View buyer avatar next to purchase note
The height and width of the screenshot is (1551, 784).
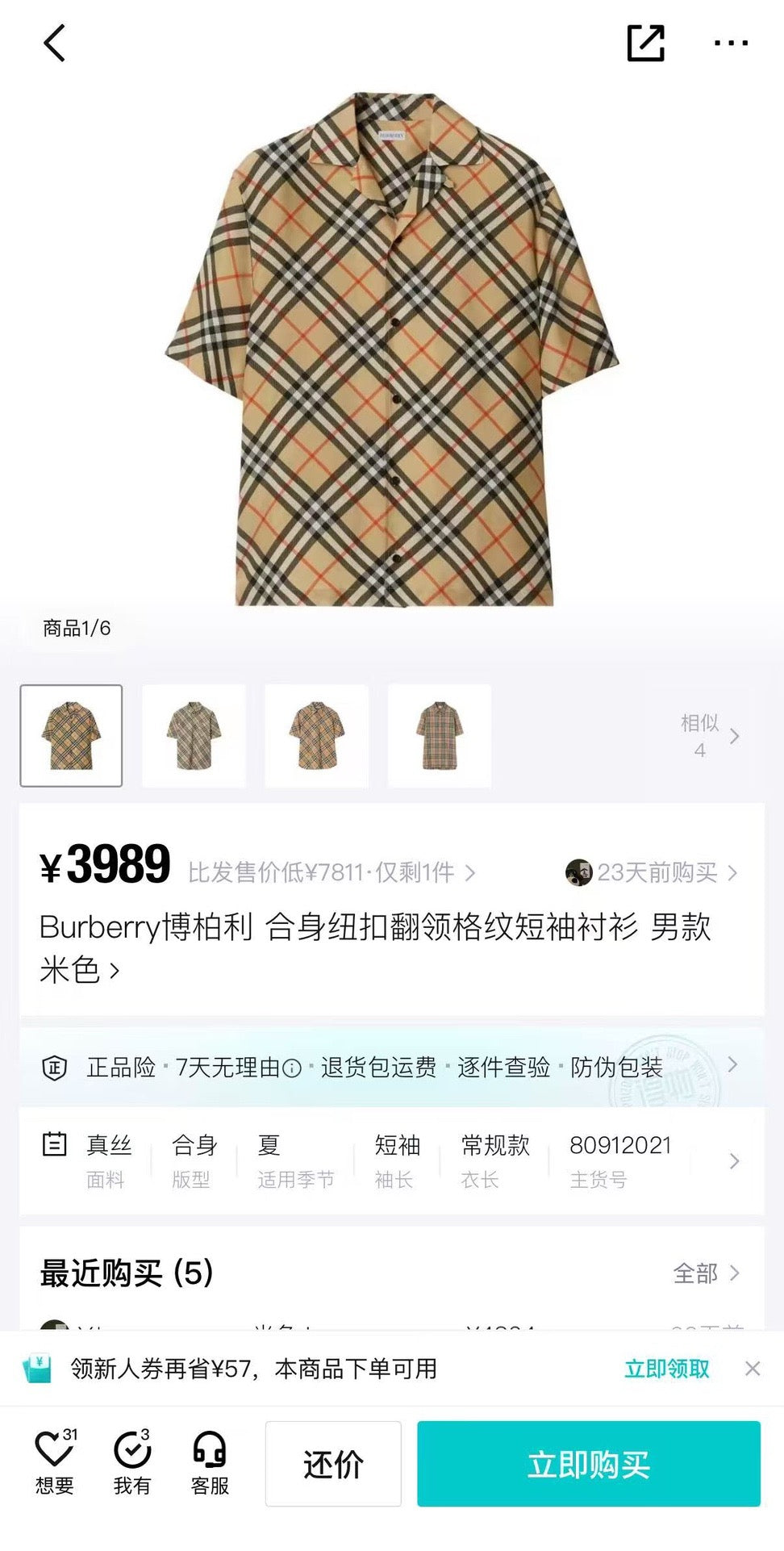tap(578, 872)
